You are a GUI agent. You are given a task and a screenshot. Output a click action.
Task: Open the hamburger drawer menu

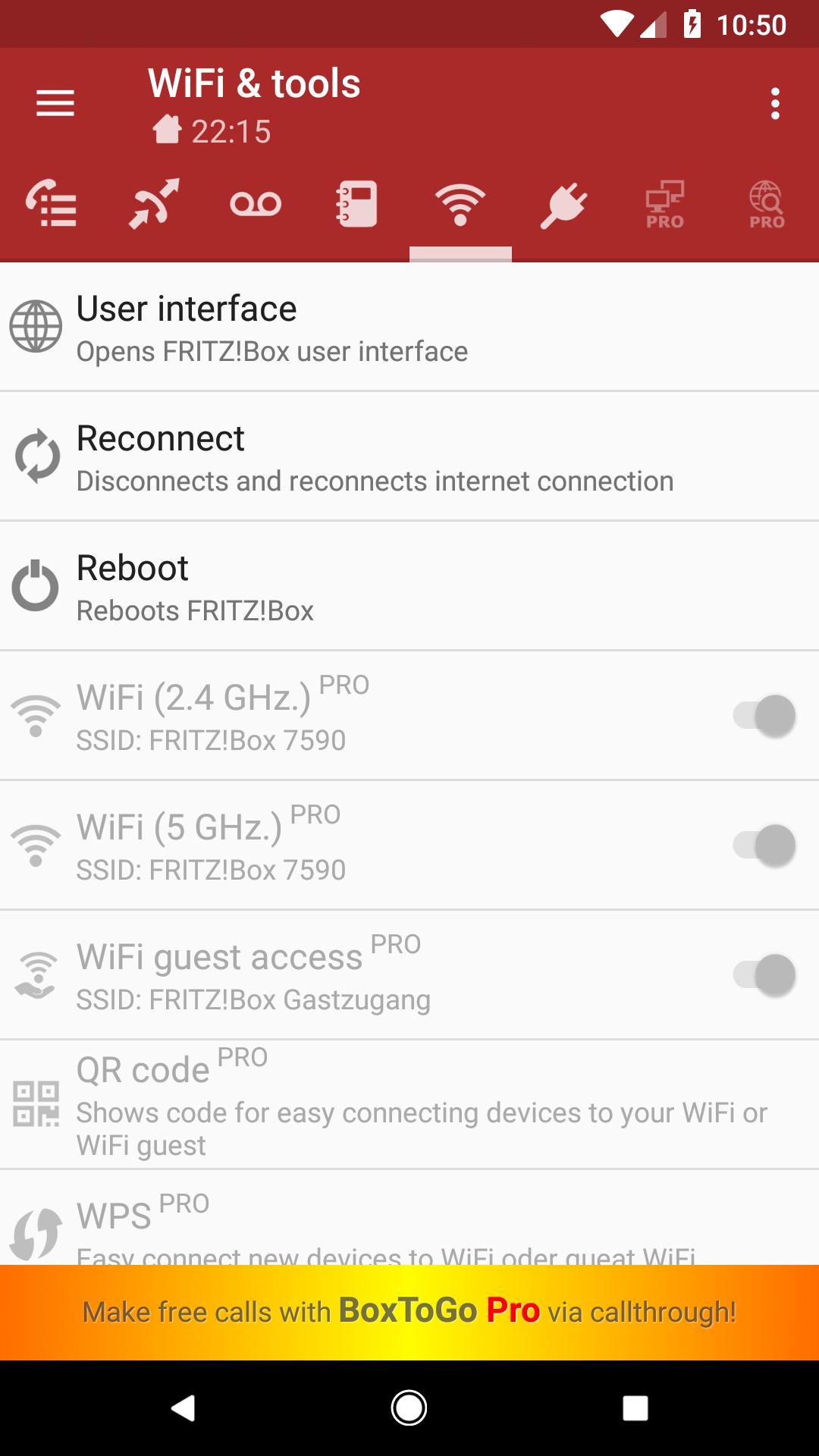(x=55, y=103)
